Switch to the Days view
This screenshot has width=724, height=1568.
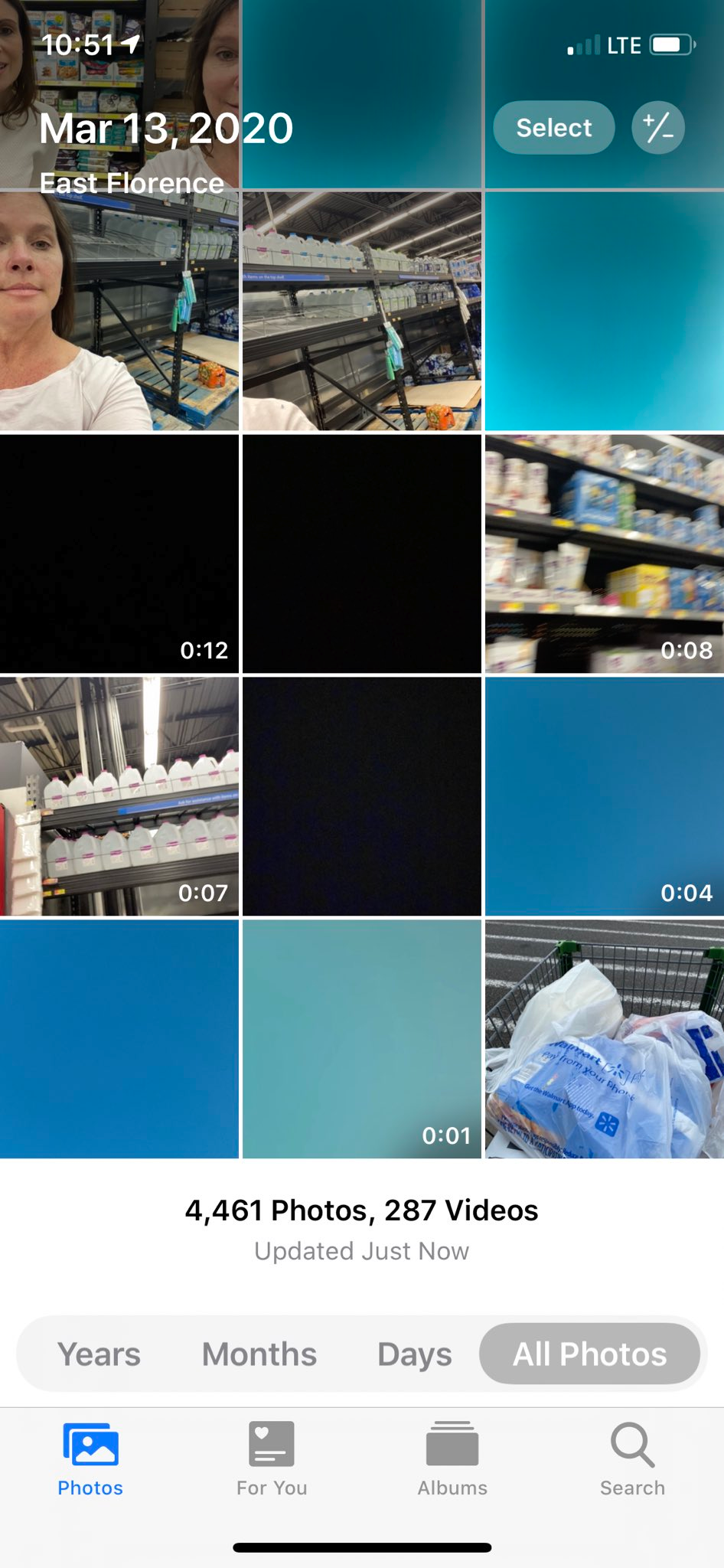pos(415,1354)
